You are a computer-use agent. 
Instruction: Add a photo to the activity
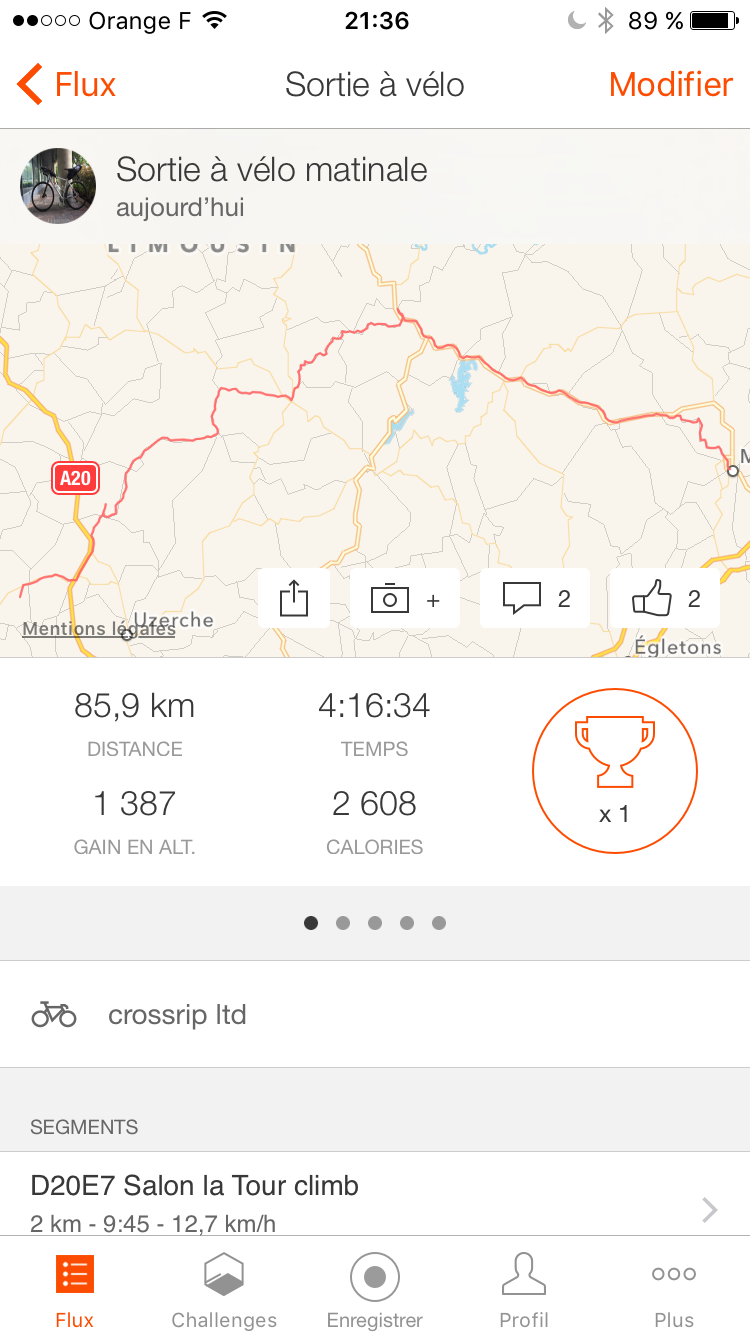point(404,599)
